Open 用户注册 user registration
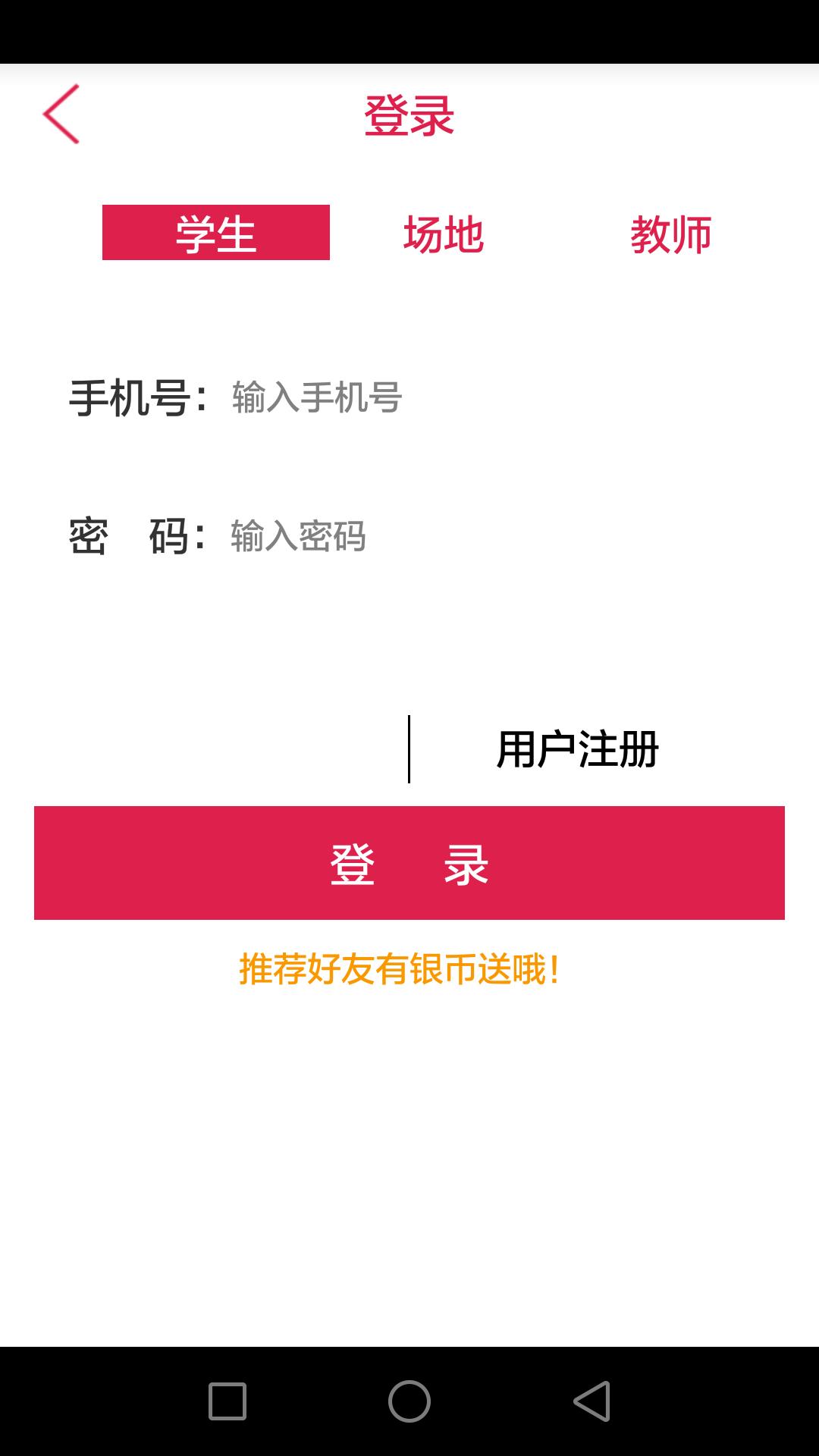The height and width of the screenshot is (1456, 819). pos(577,749)
